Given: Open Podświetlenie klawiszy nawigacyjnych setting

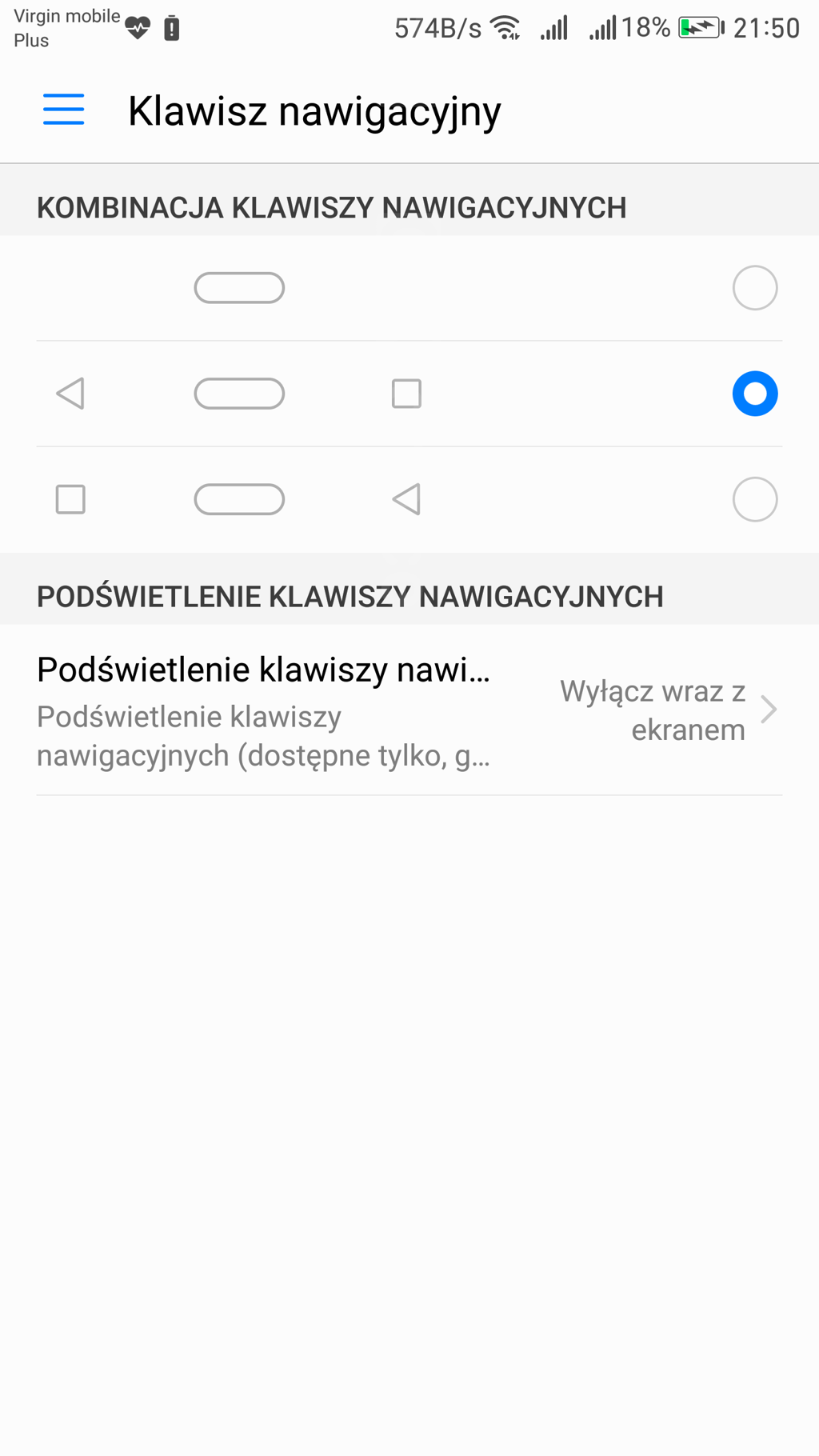Looking at the screenshot, I should (409, 710).
